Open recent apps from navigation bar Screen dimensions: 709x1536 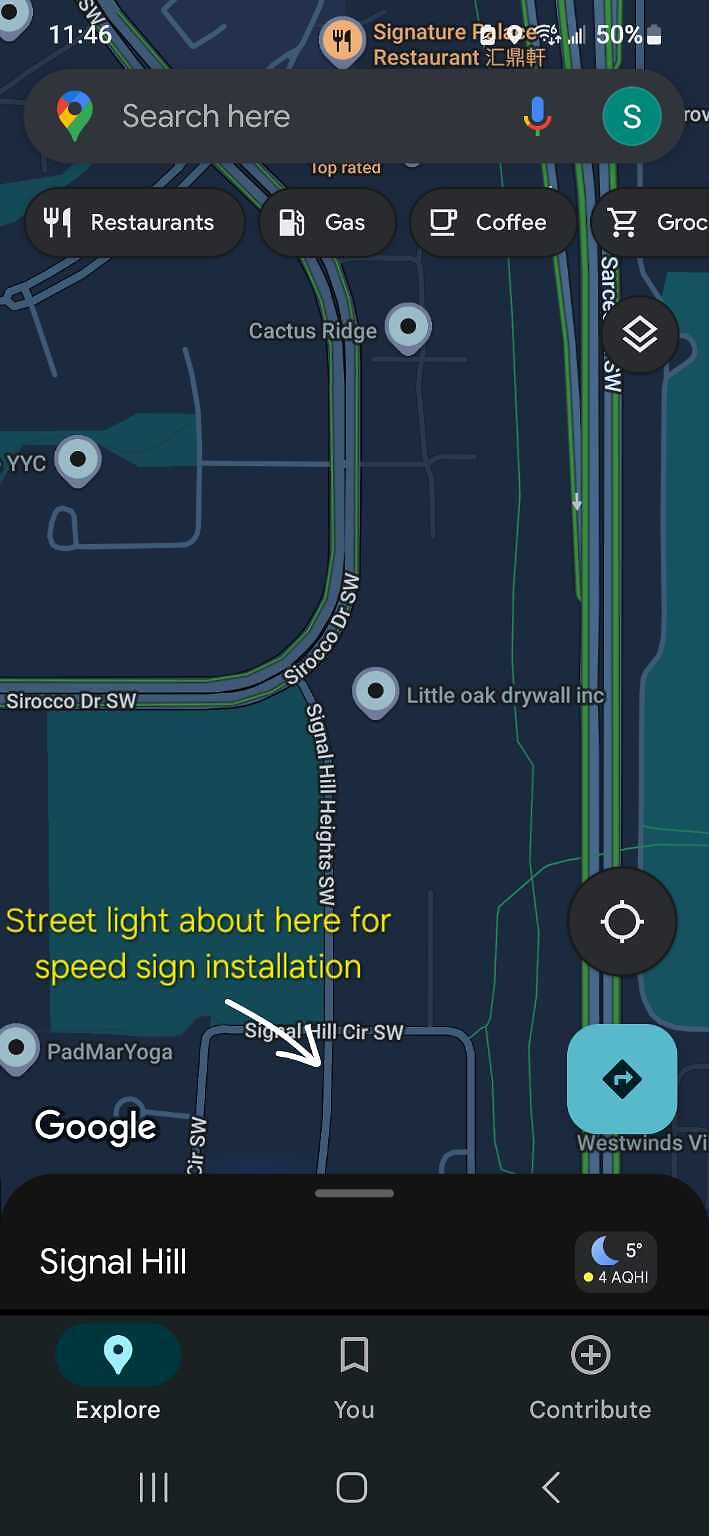coord(154,1487)
